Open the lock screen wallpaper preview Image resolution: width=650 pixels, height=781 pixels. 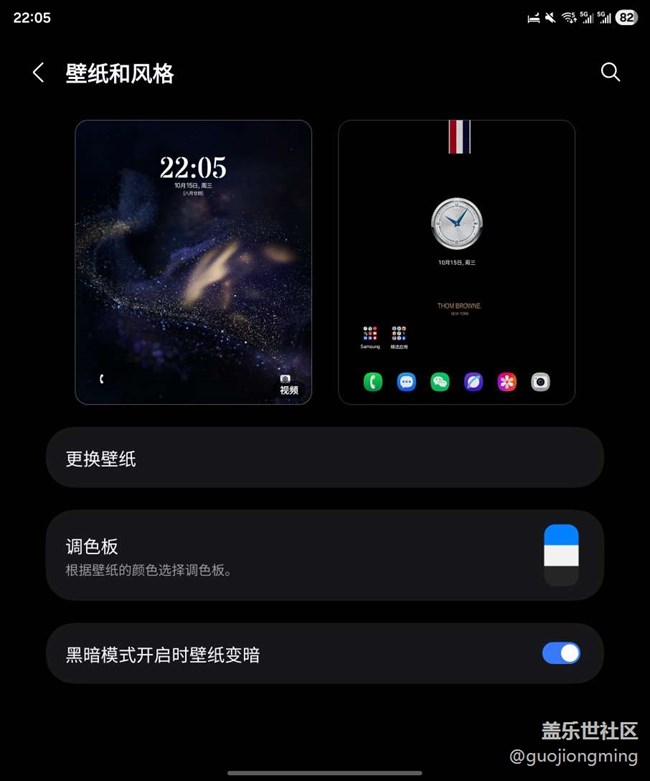click(x=193, y=262)
